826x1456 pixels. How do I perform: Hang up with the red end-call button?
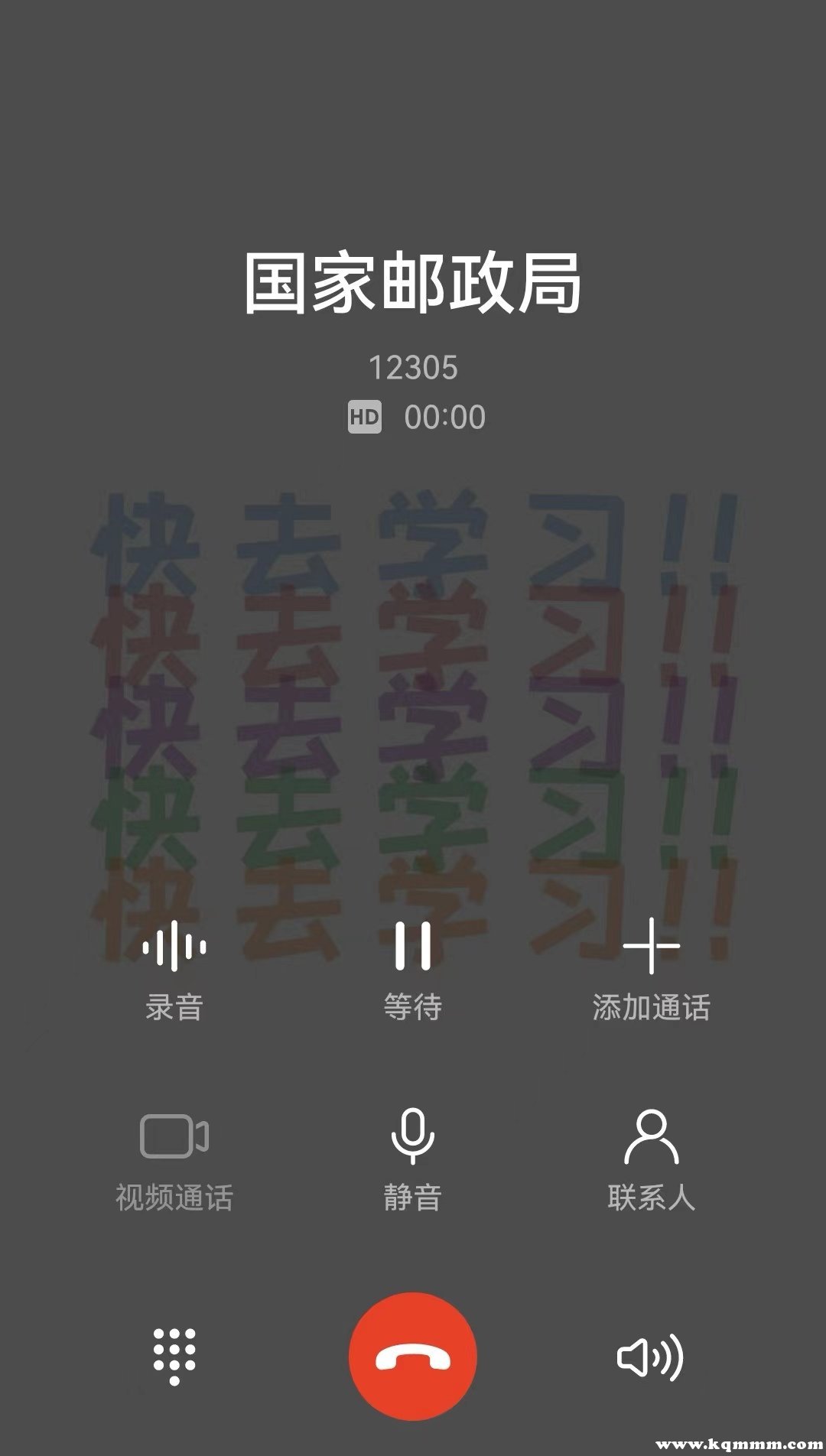[413, 1356]
